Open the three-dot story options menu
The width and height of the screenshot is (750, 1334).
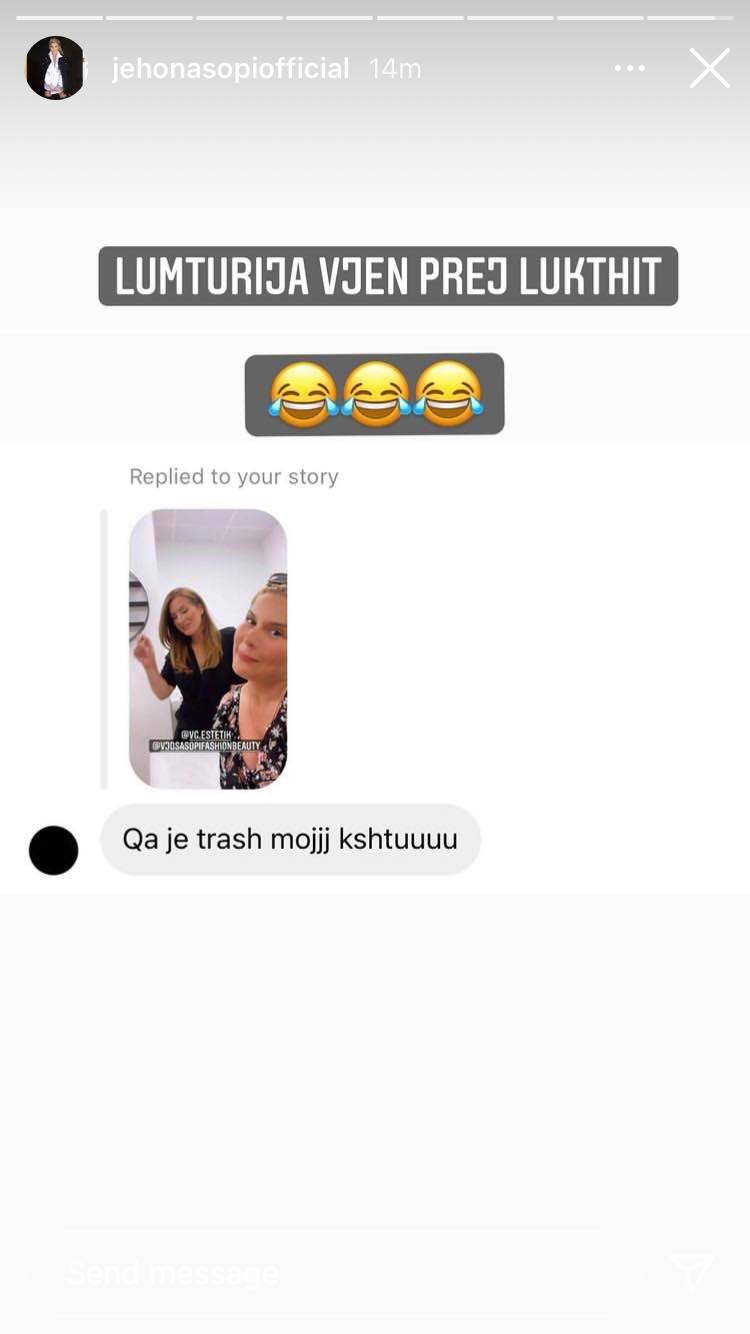(630, 69)
